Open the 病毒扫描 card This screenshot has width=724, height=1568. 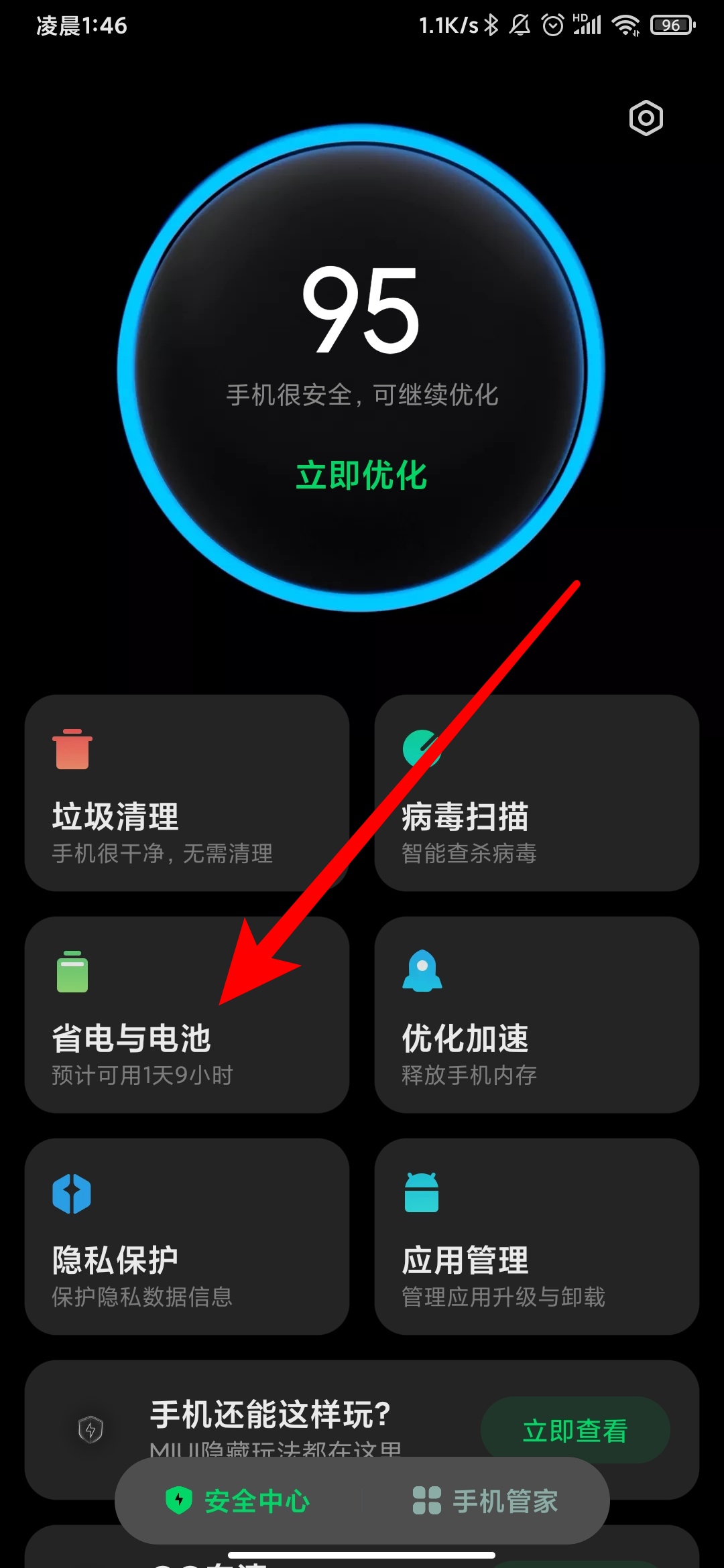pos(536,793)
